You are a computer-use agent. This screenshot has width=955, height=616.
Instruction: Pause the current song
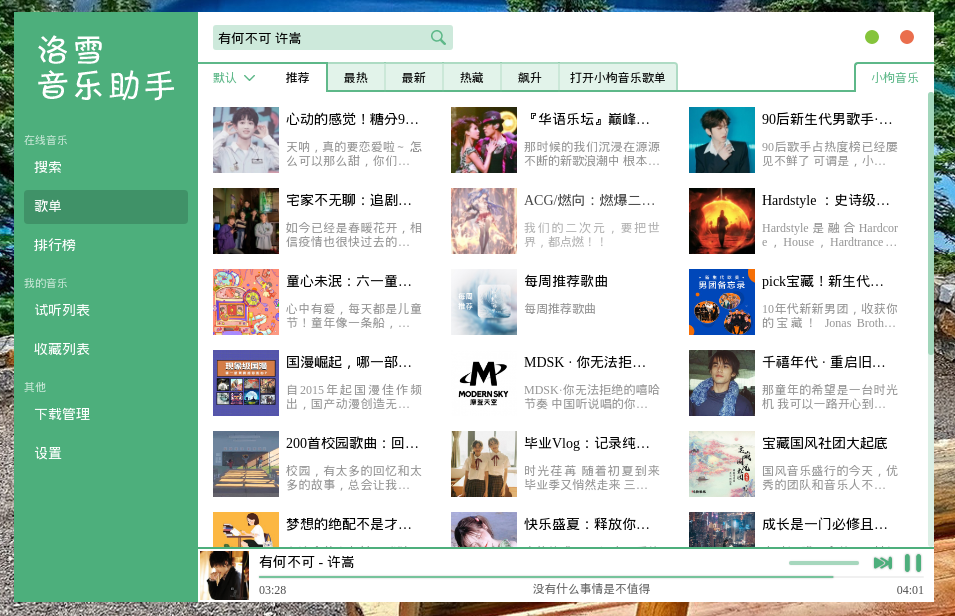coord(913,563)
